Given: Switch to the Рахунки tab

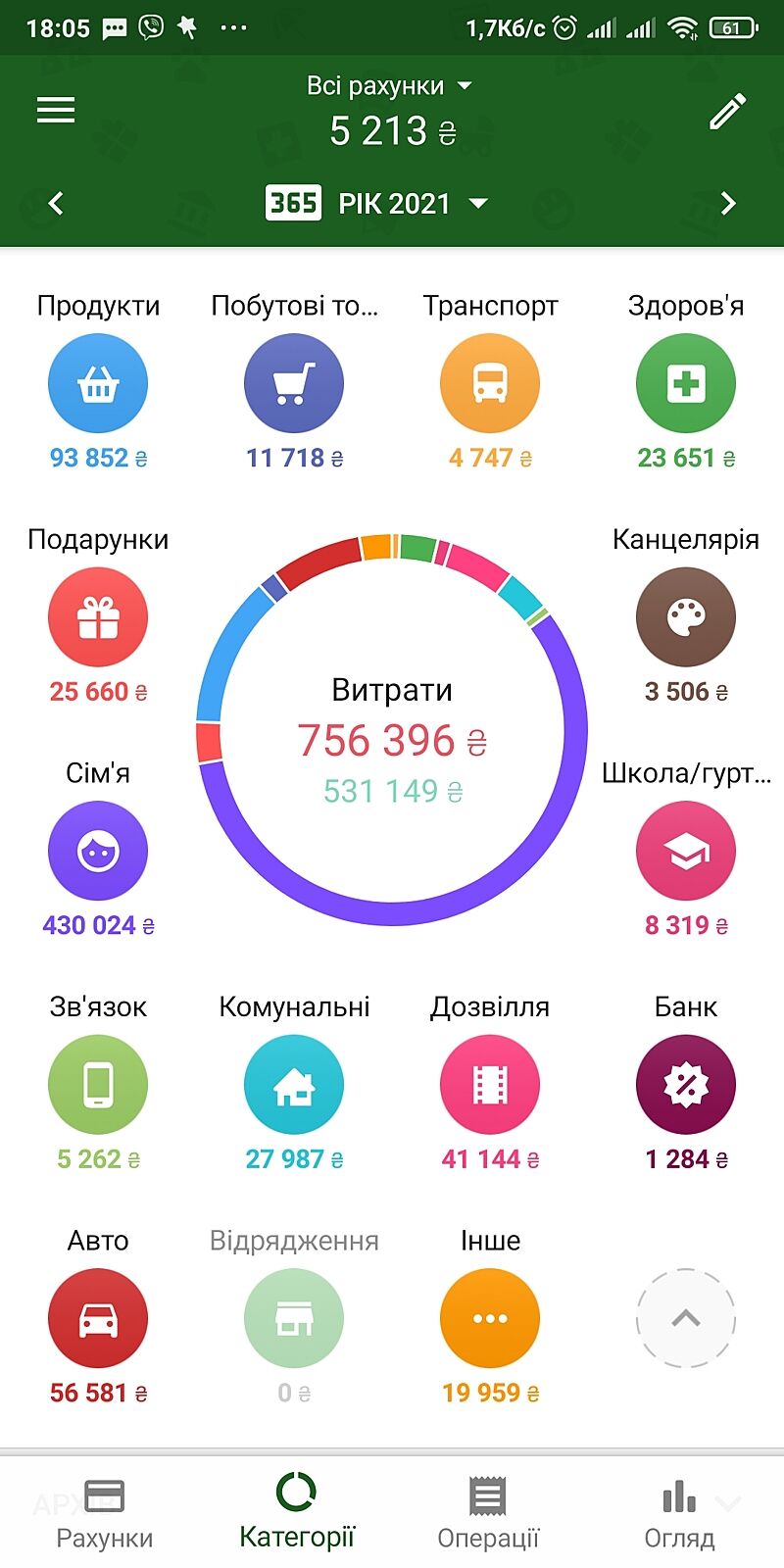Looking at the screenshot, I should pos(105,1512).
